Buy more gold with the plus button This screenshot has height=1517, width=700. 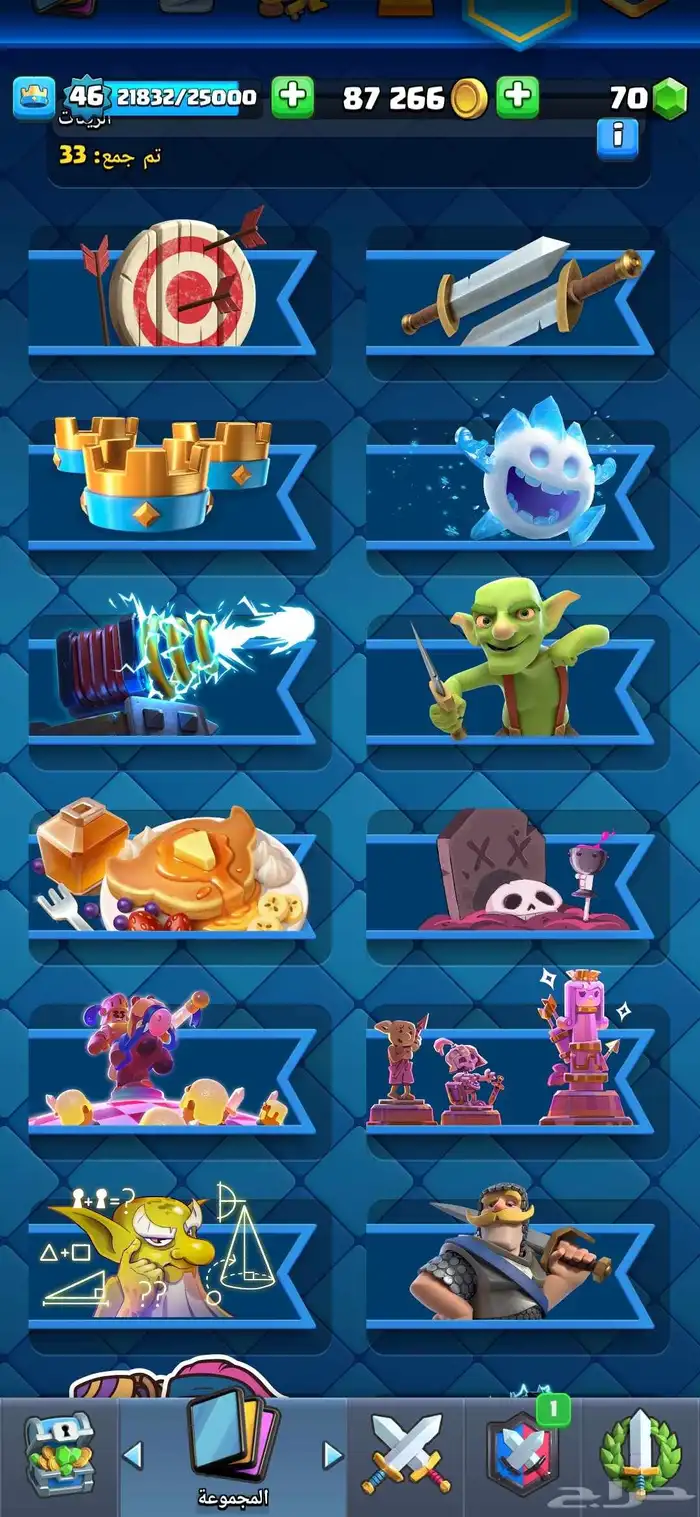517,97
